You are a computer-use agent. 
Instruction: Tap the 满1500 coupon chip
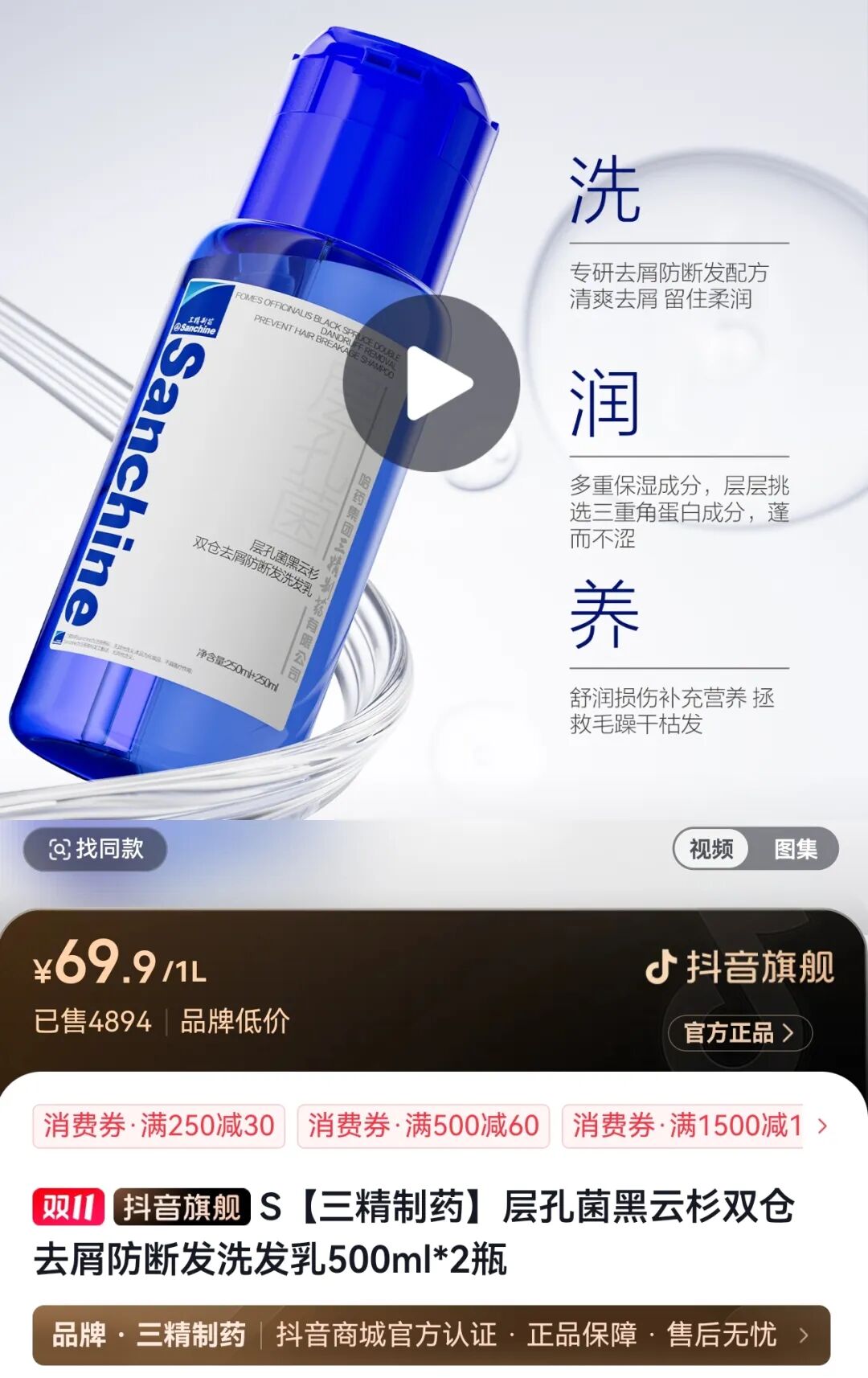683,1126
